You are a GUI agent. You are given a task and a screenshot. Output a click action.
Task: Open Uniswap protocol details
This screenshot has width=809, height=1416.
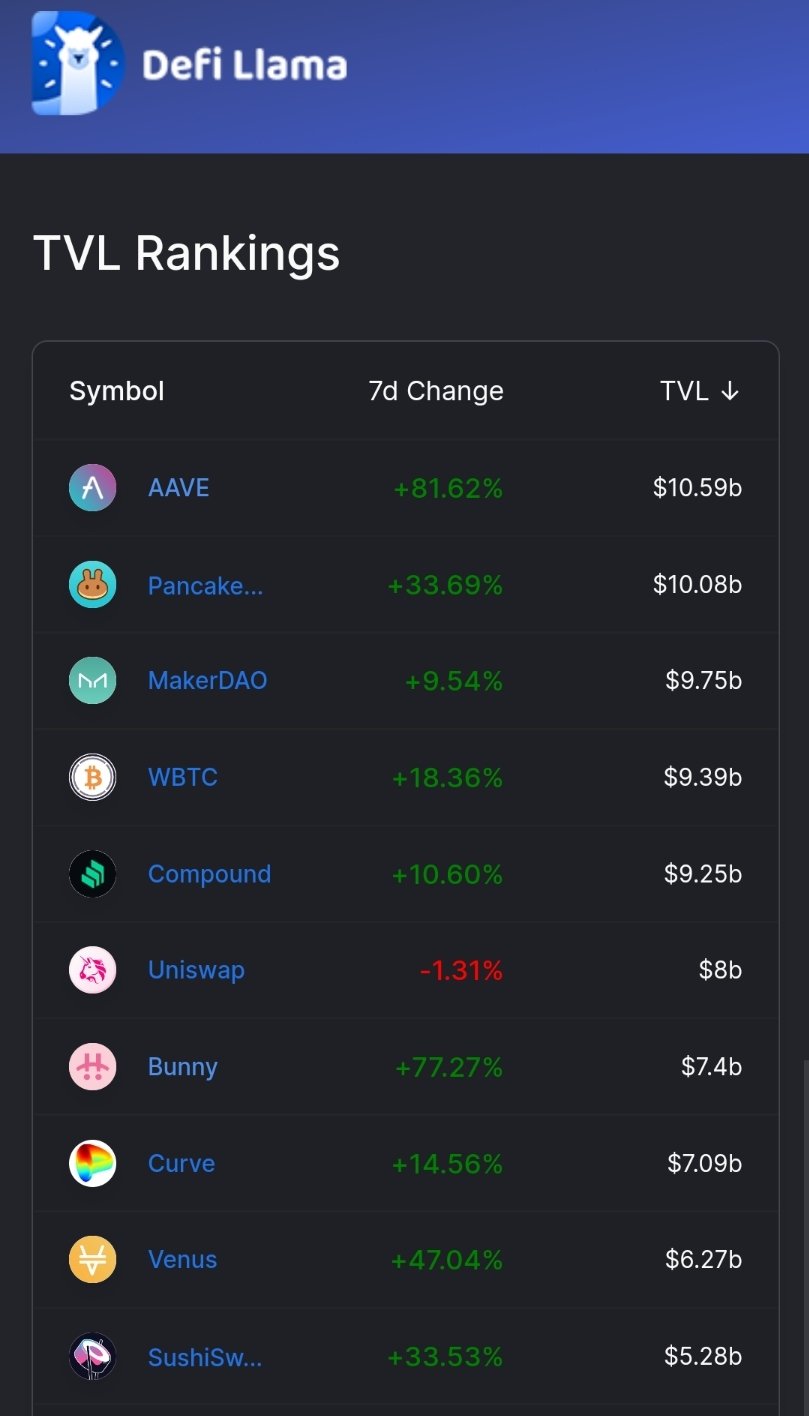click(196, 970)
